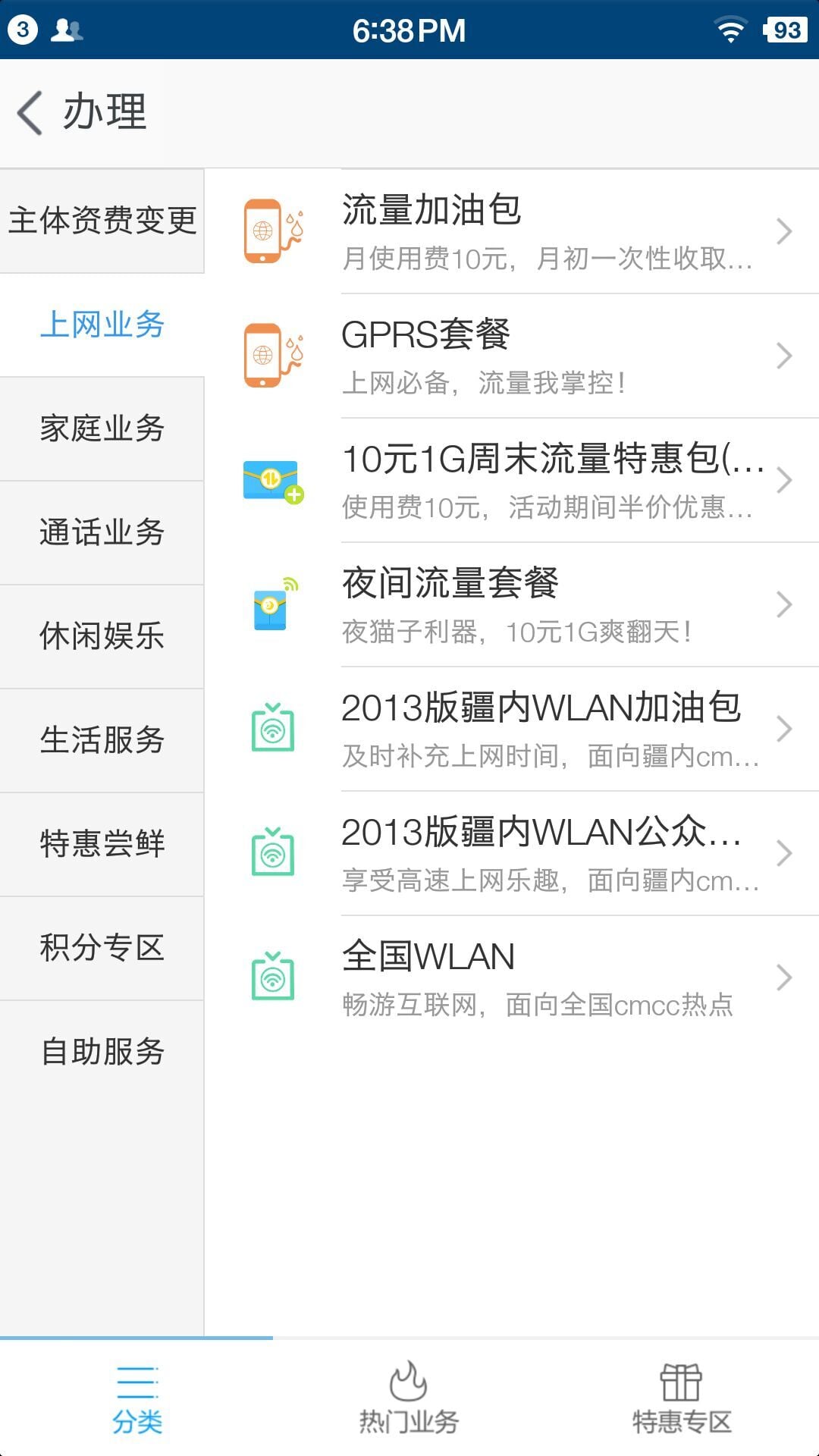This screenshot has width=819, height=1456.
Task: Switch to the 特惠专区 tab
Action: click(x=682, y=1398)
